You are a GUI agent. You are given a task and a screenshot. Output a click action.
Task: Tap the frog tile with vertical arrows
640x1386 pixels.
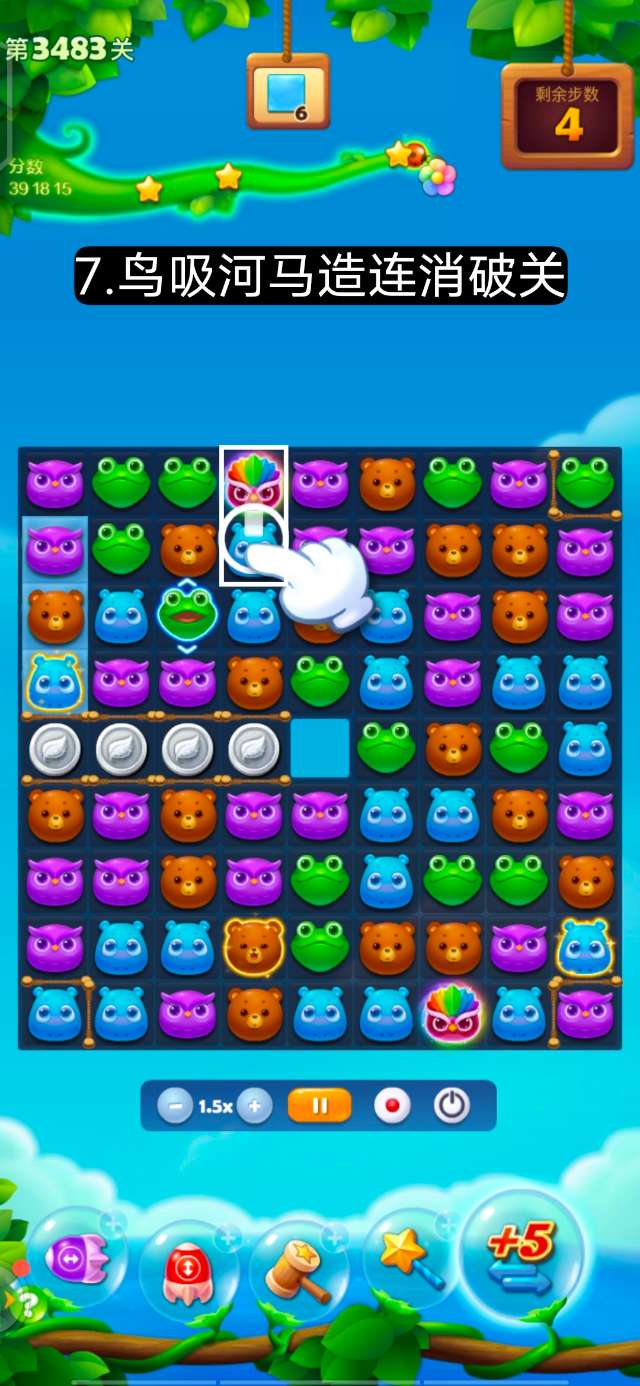click(187, 615)
